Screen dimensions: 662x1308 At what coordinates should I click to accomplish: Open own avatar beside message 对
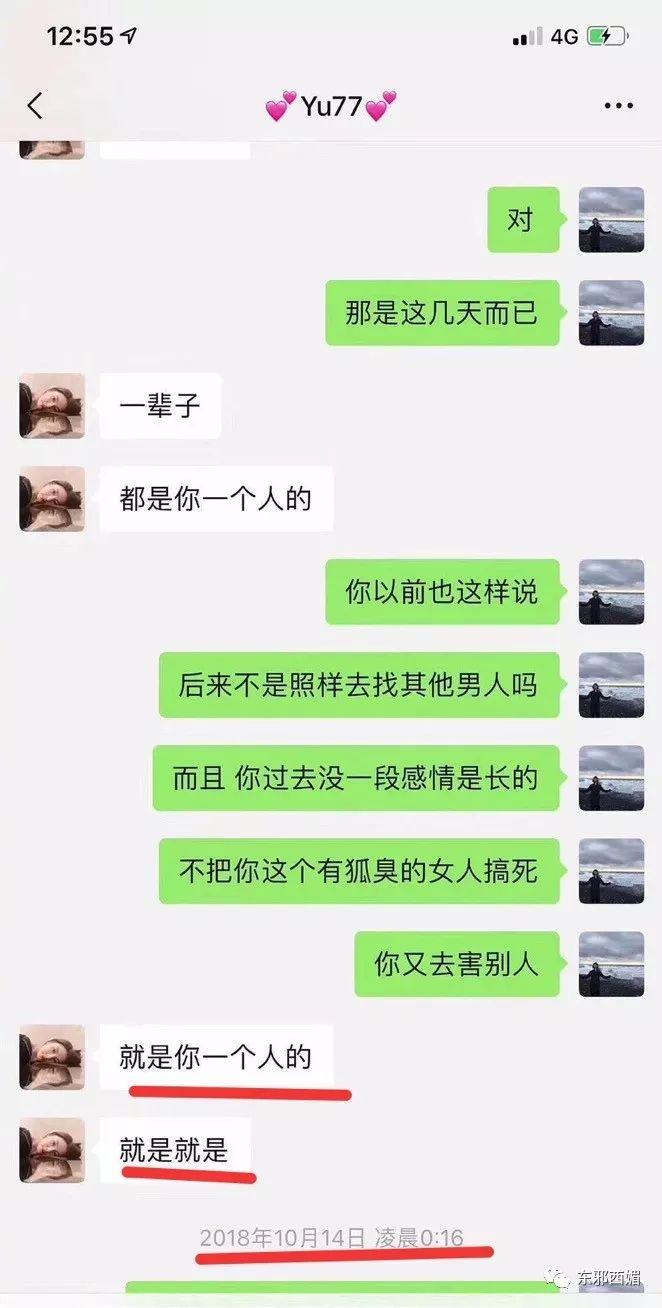611,220
